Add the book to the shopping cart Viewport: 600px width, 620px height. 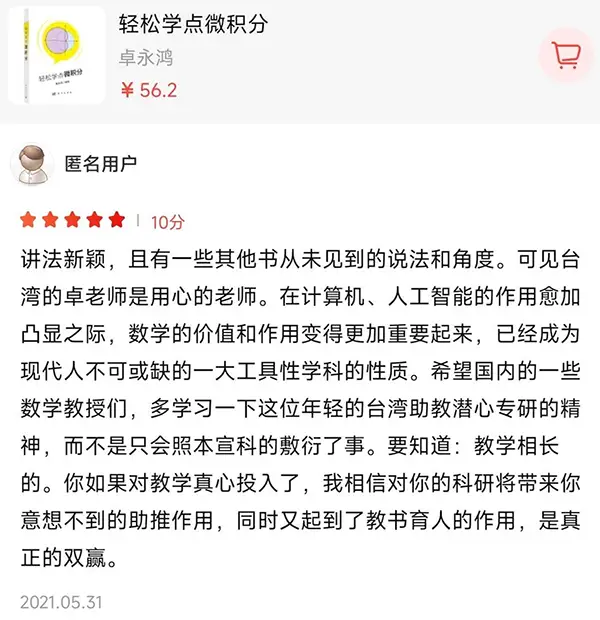point(565,56)
